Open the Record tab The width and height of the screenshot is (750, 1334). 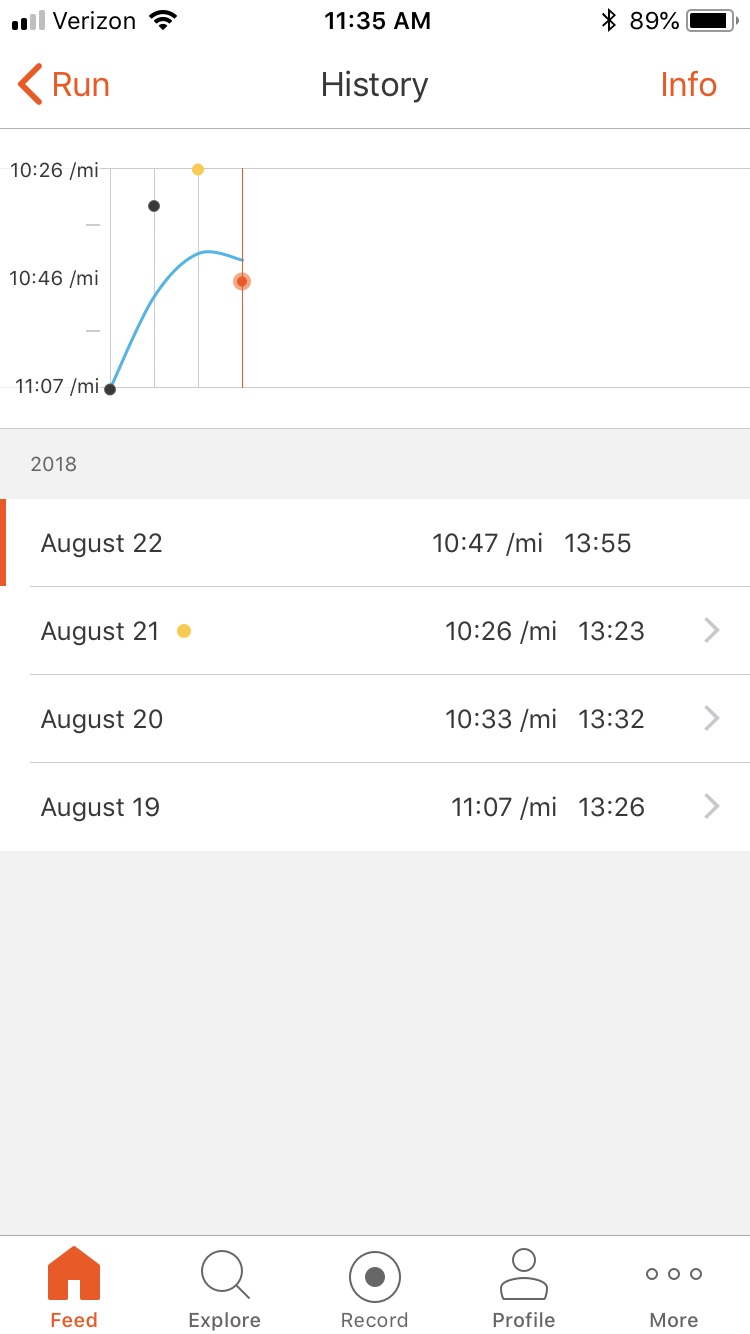click(x=375, y=1287)
